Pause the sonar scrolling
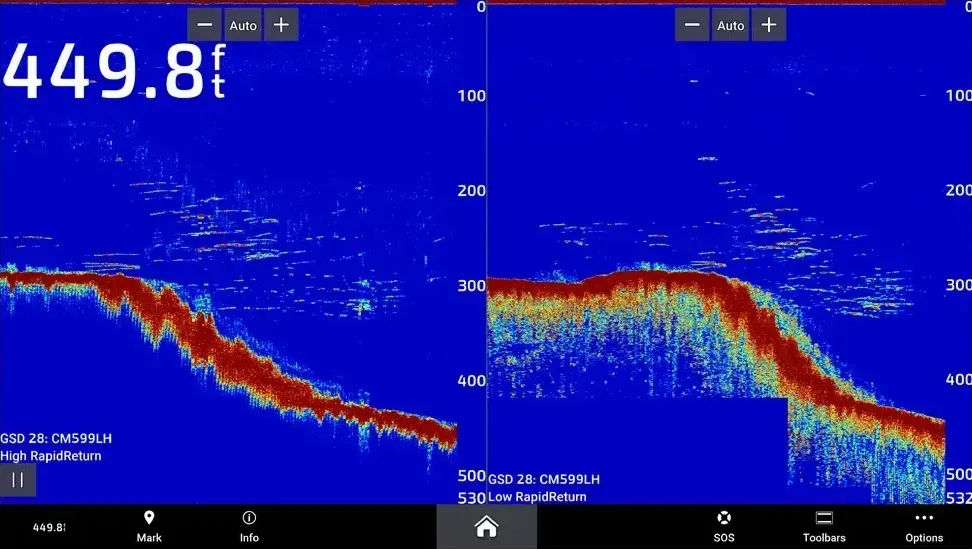This screenshot has height=549, width=972. (x=17, y=480)
